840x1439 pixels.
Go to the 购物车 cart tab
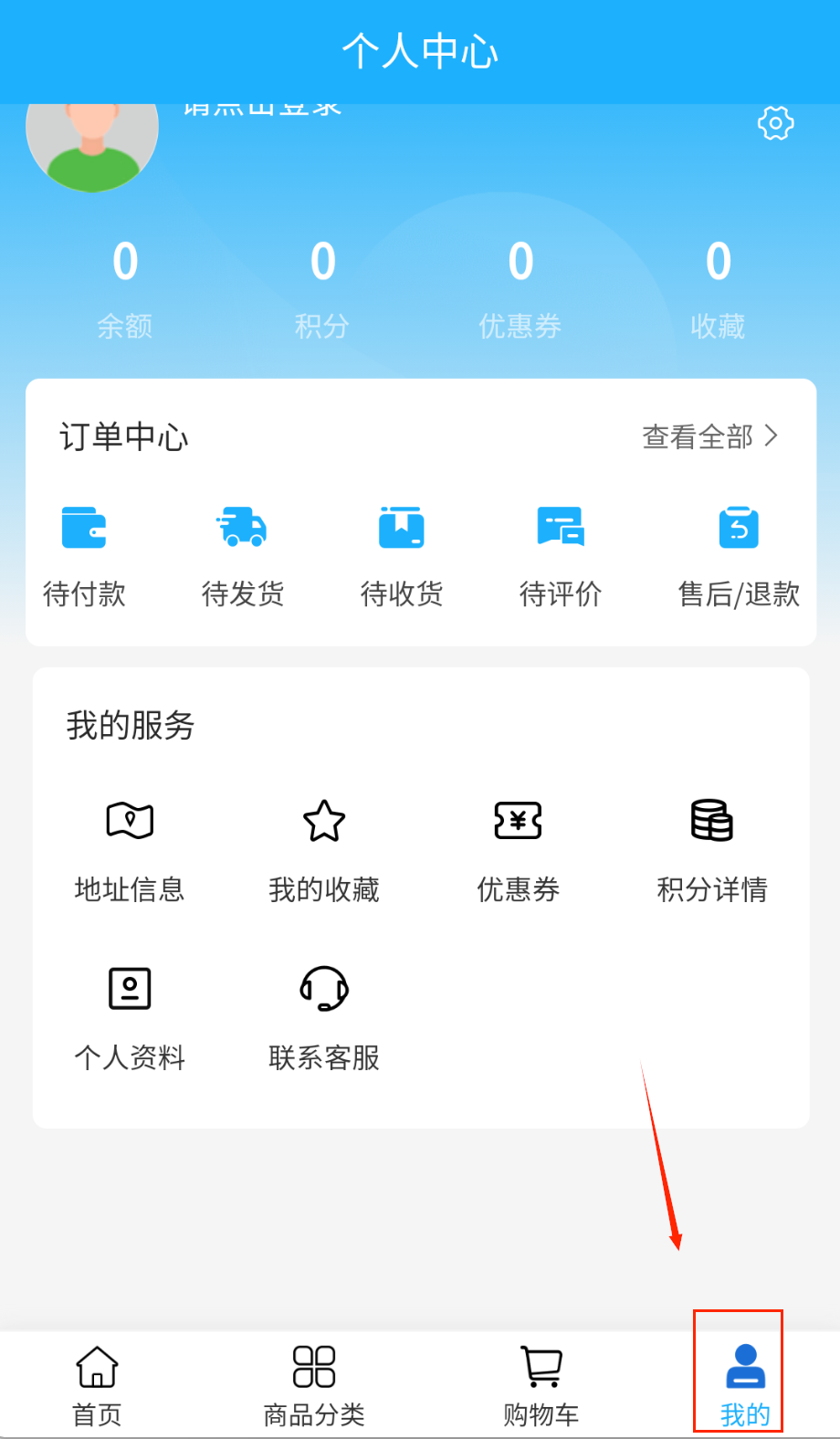pyautogui.click(x=541, y=1384)
